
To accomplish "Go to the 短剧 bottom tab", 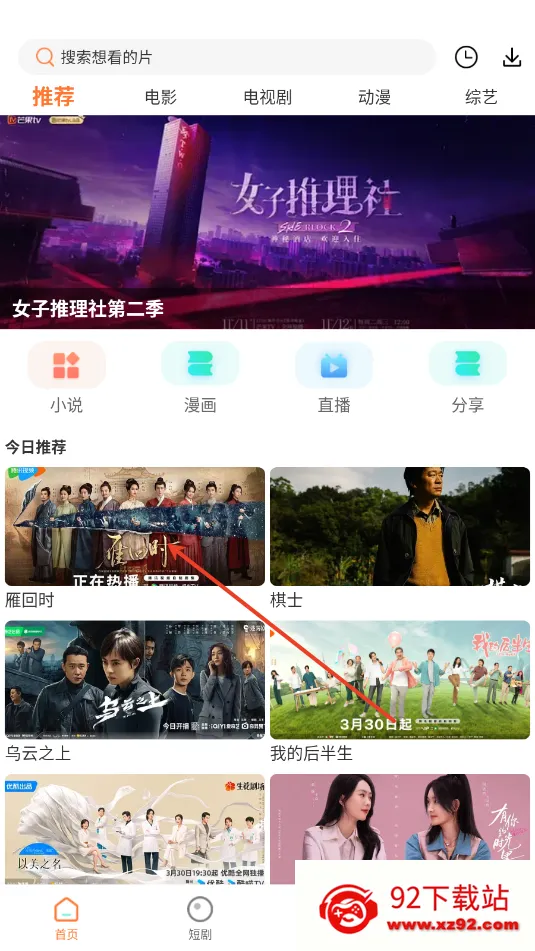I will click(x=200, y=919).
